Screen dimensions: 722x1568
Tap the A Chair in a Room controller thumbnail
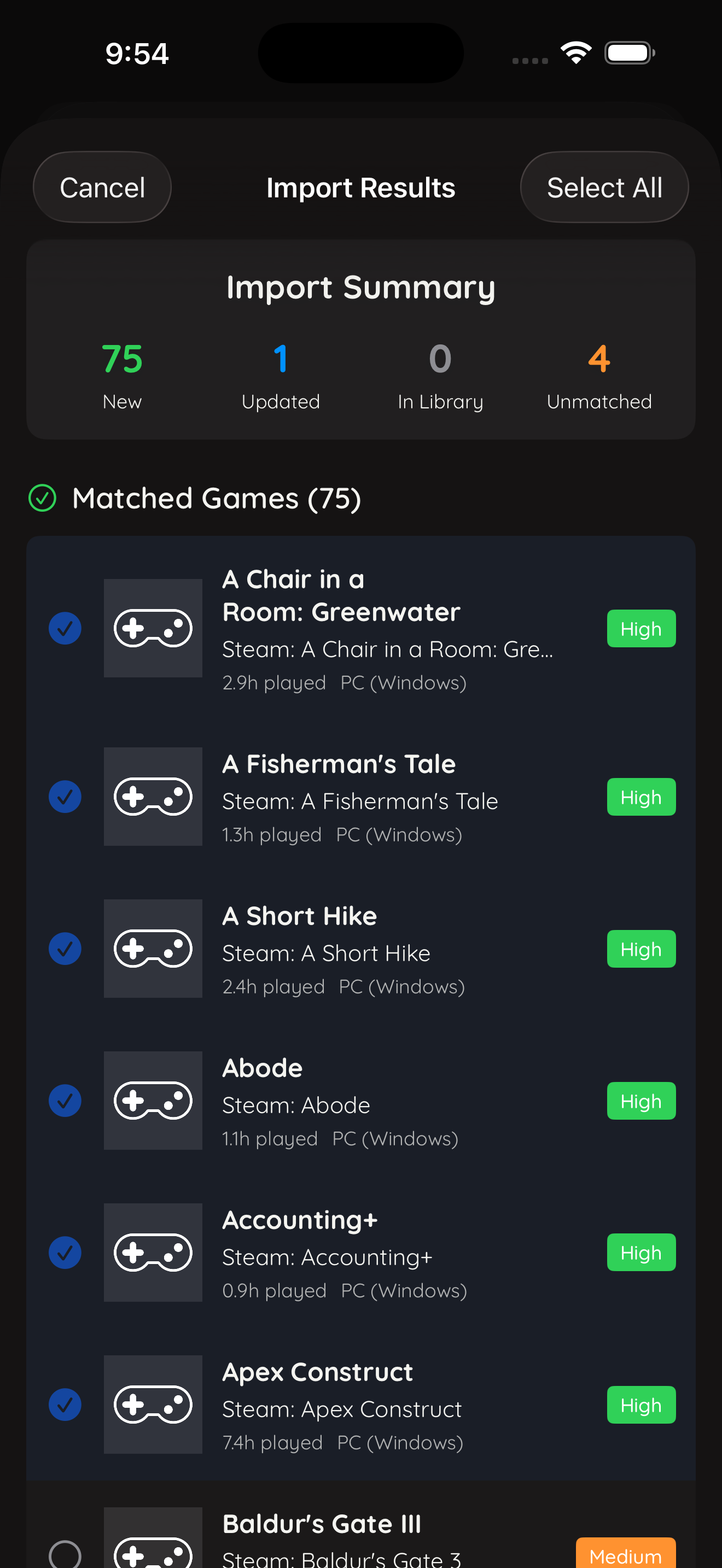(x=153, y=628)
